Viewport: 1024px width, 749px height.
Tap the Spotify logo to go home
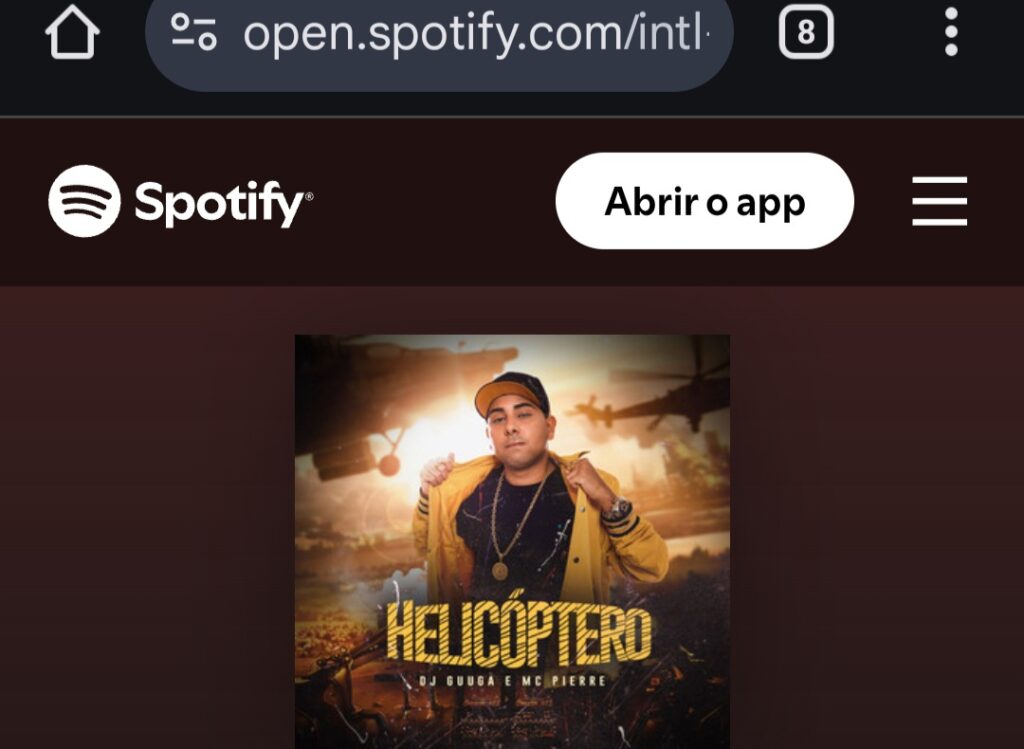pyautogui.click(x=180, y=201)
